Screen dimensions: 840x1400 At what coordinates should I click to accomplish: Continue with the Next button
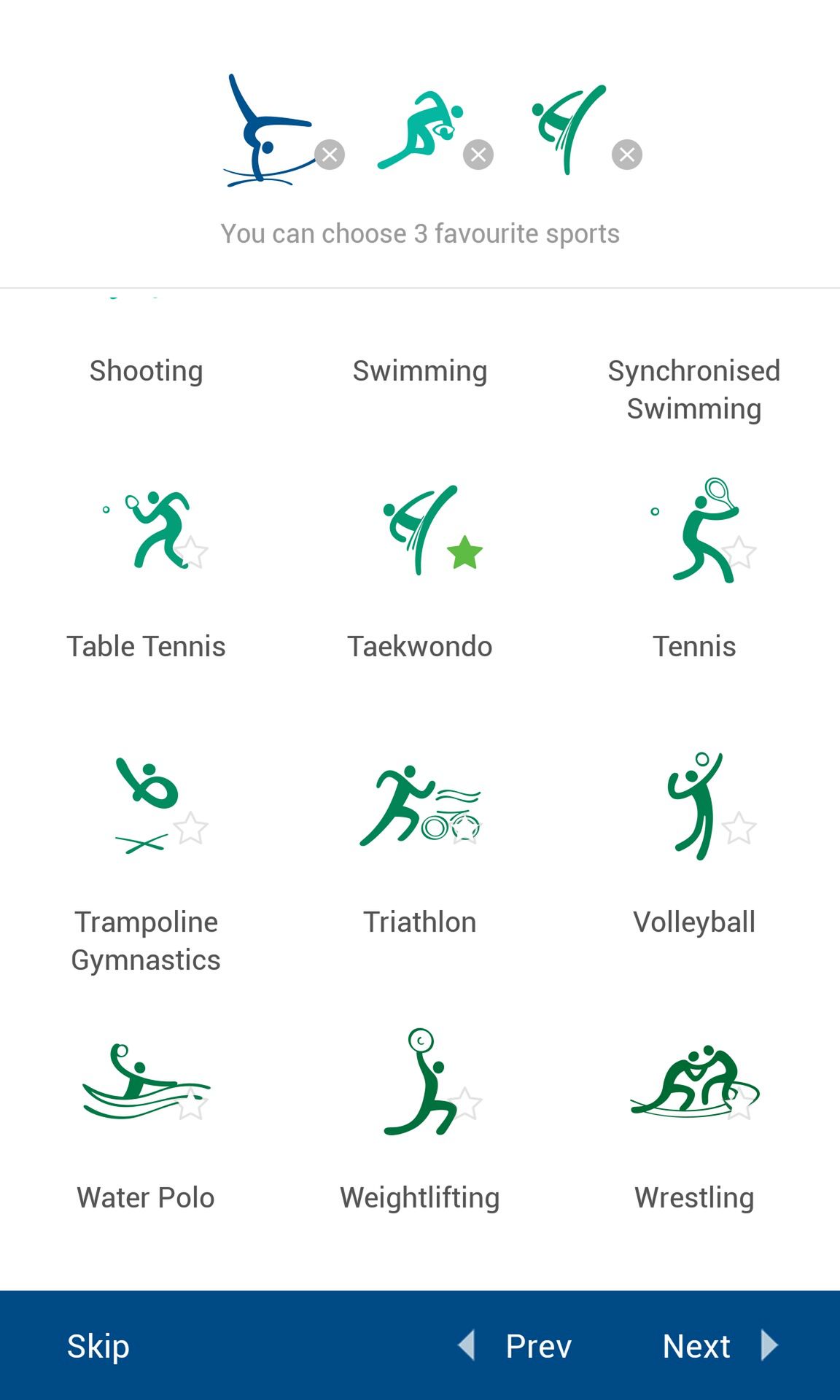720,1346
